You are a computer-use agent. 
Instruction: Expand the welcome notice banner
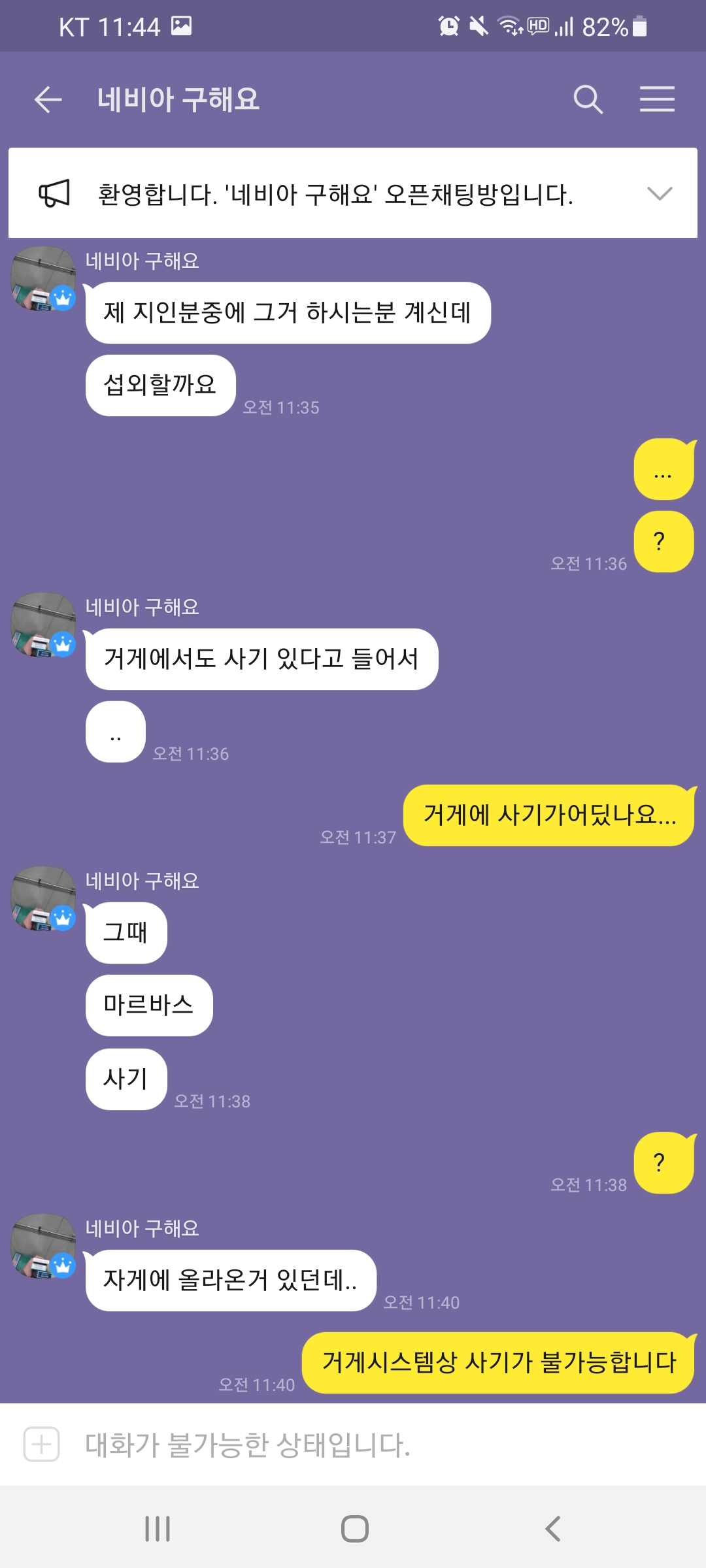click(659, 193)
